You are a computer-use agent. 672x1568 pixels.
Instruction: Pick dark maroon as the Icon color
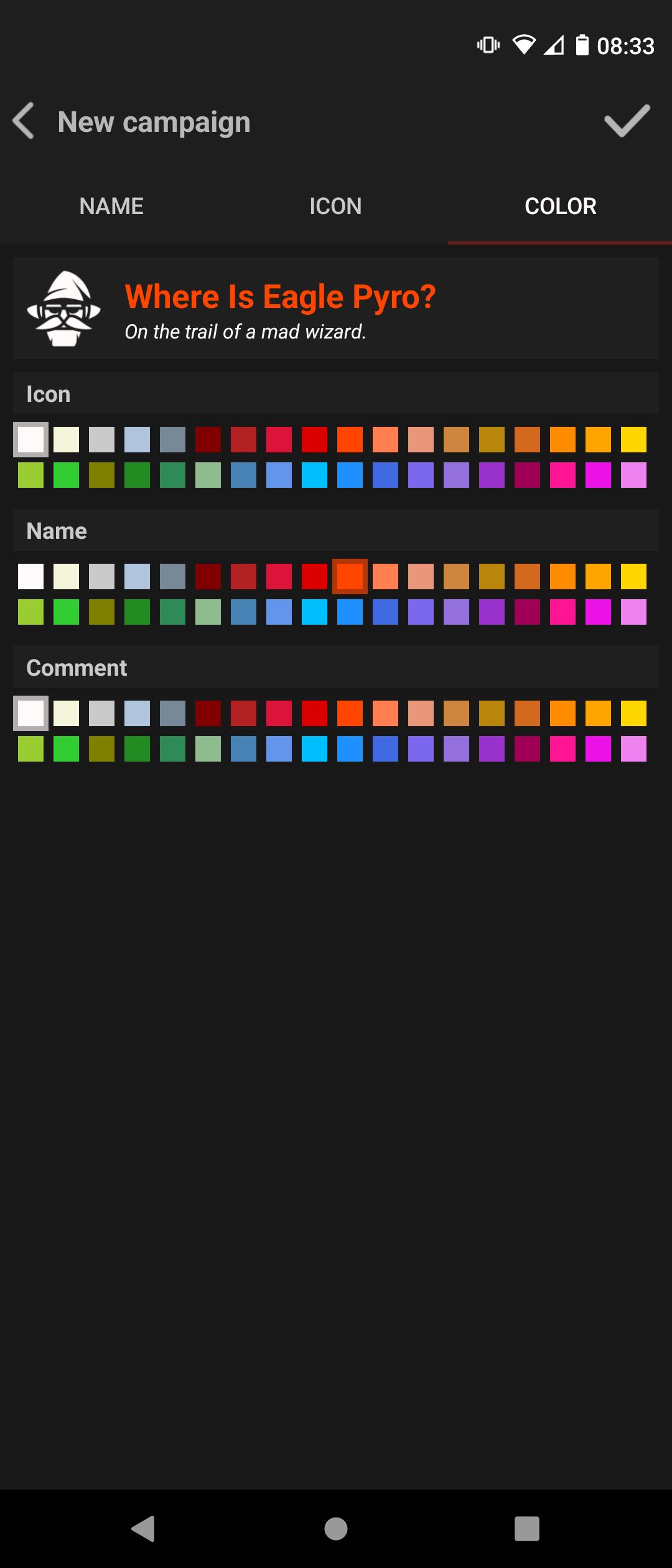click(208, 440)
